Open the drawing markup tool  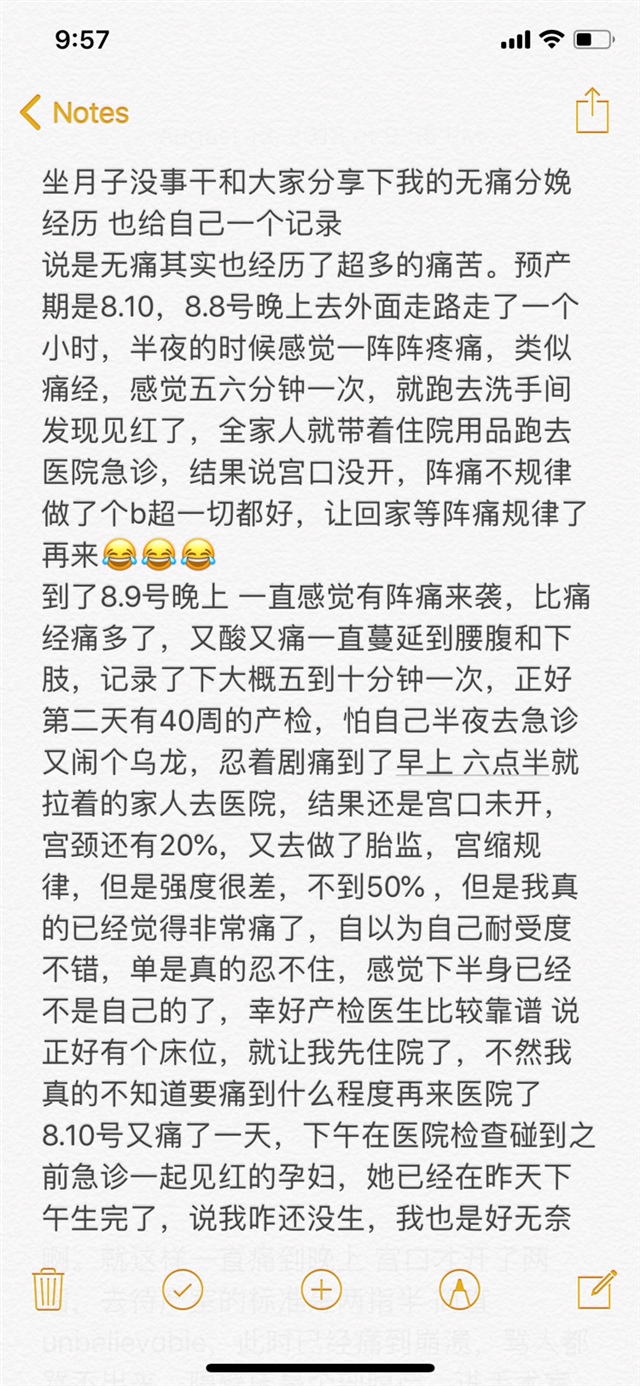click(459, 1288)
